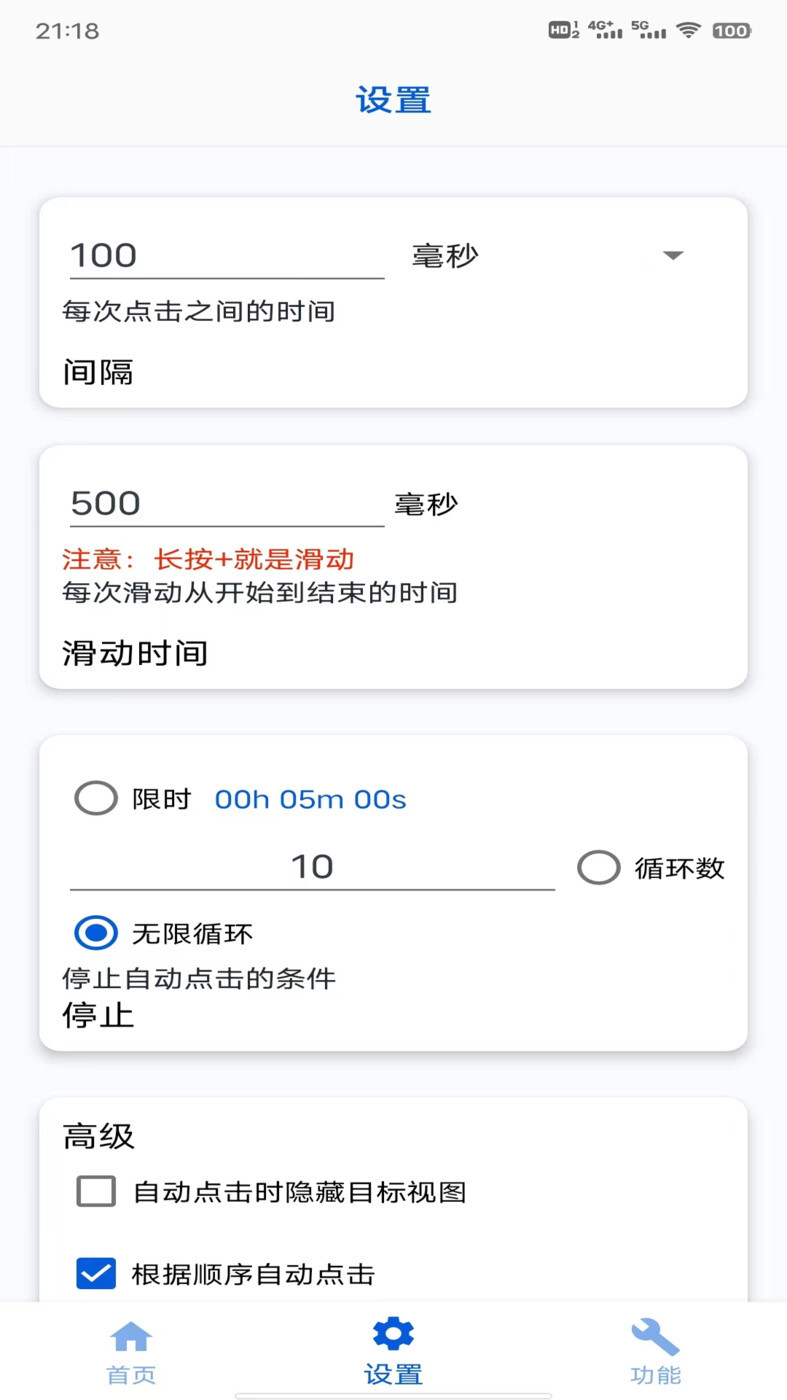Tap the battery indicator showing 100
This screenshot has height=1400, width=787.
click(x=731, y=29)
